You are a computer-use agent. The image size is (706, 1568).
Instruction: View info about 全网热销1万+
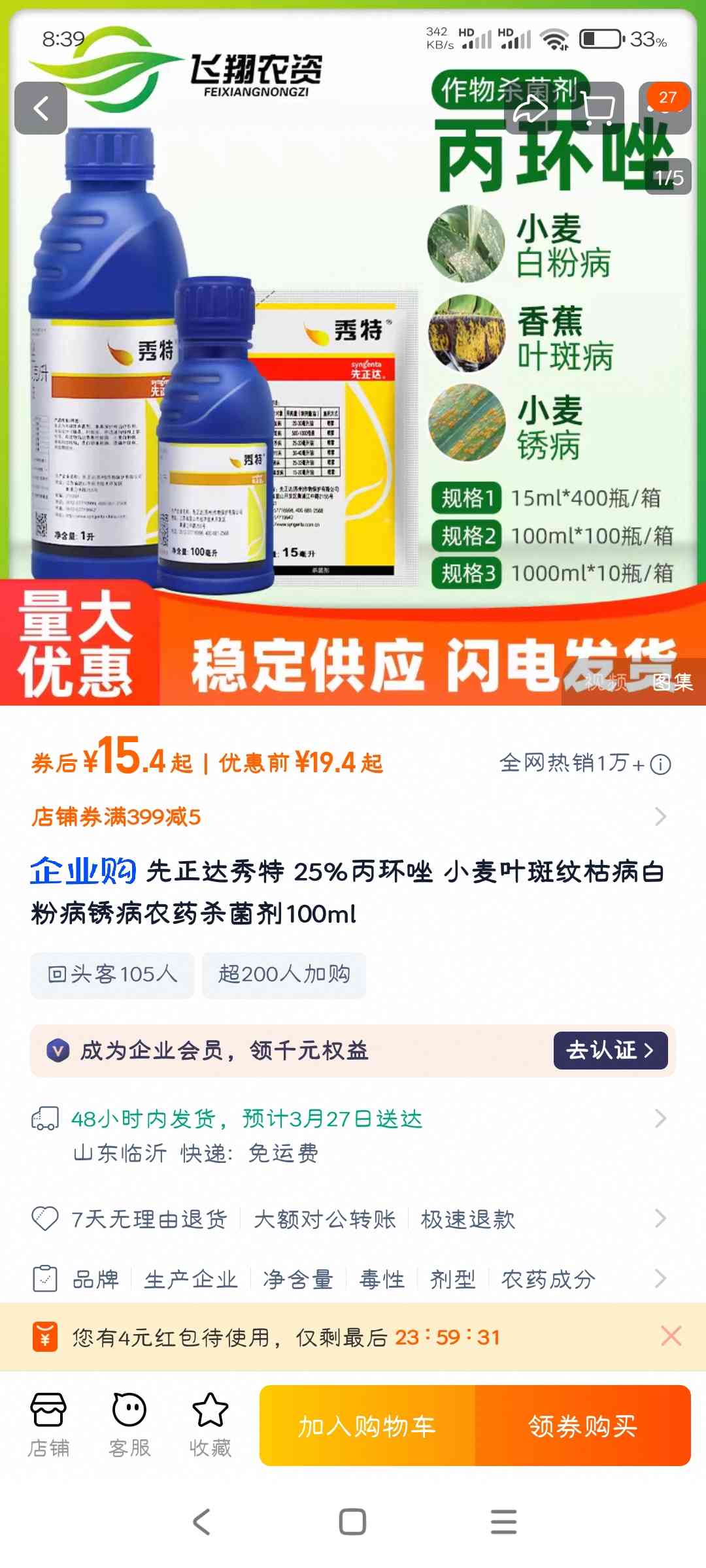coord(661,764)
